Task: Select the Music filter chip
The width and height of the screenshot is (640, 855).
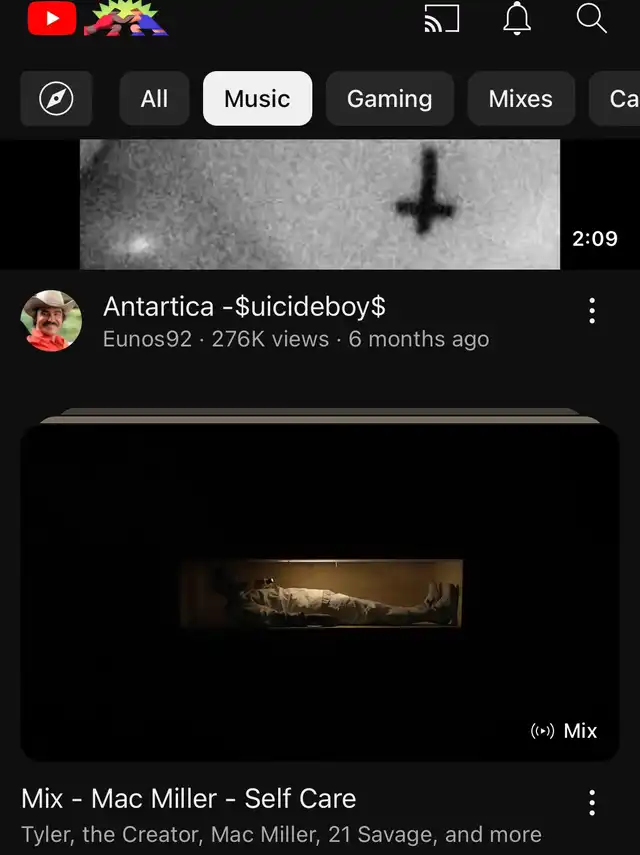Action: (257, 99)
